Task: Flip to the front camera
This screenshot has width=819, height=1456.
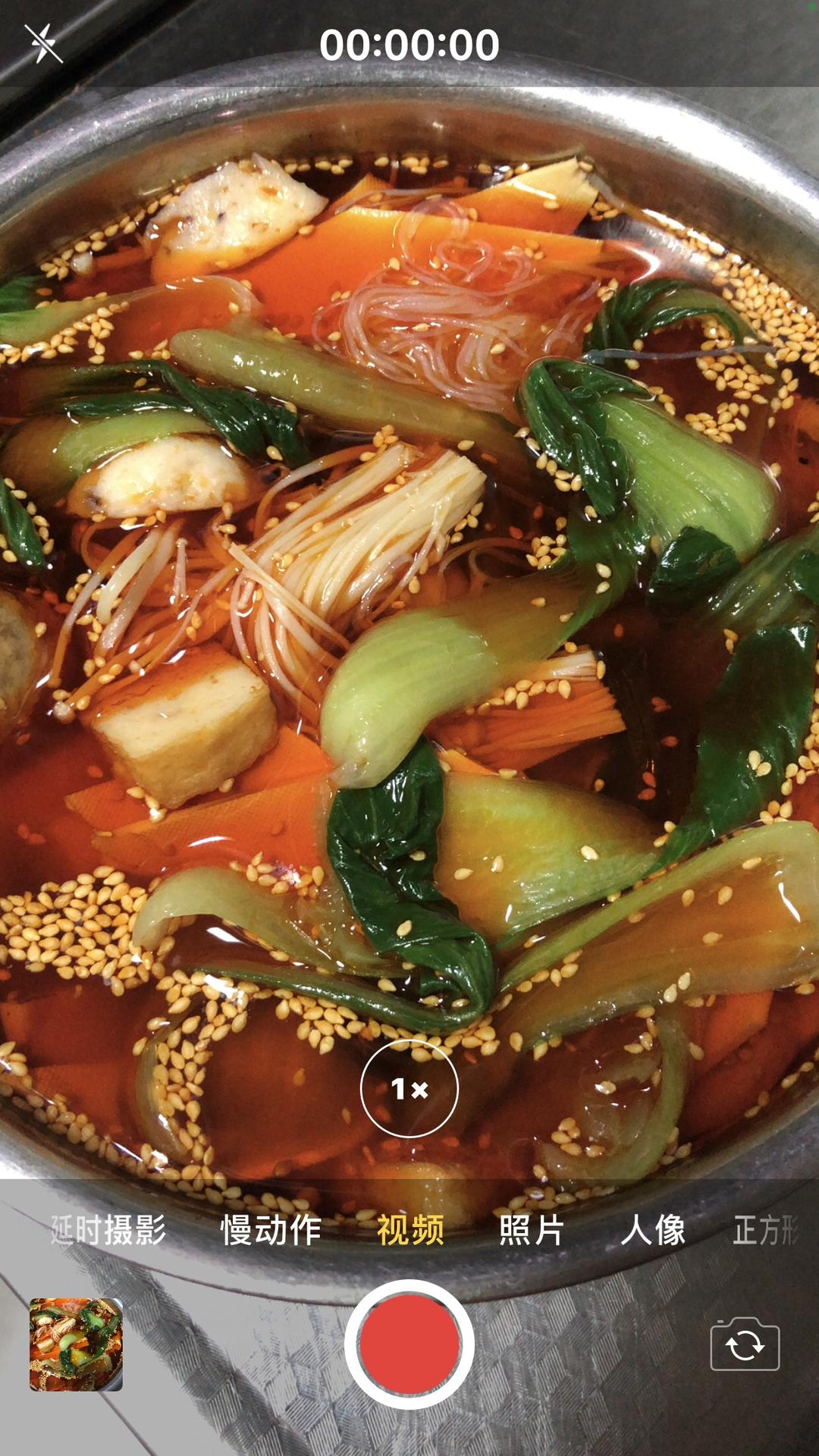Action: point(745,1345)
